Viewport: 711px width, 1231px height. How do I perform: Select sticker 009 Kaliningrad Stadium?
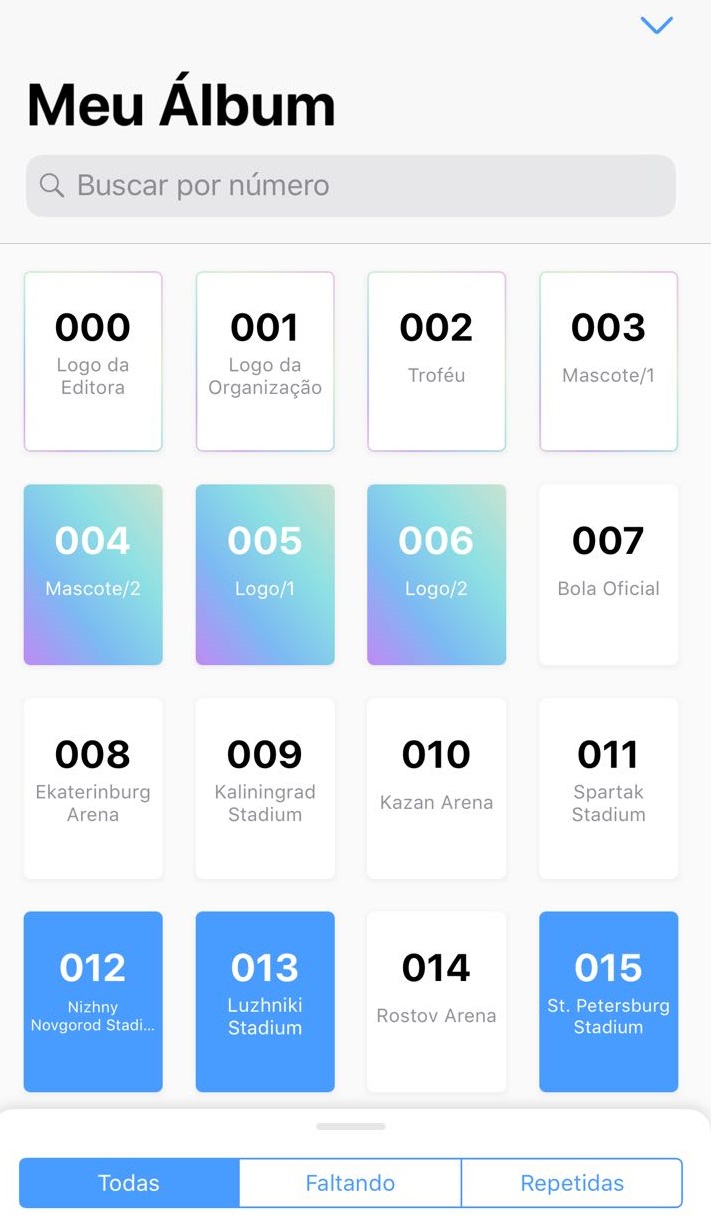pos(265,788)
